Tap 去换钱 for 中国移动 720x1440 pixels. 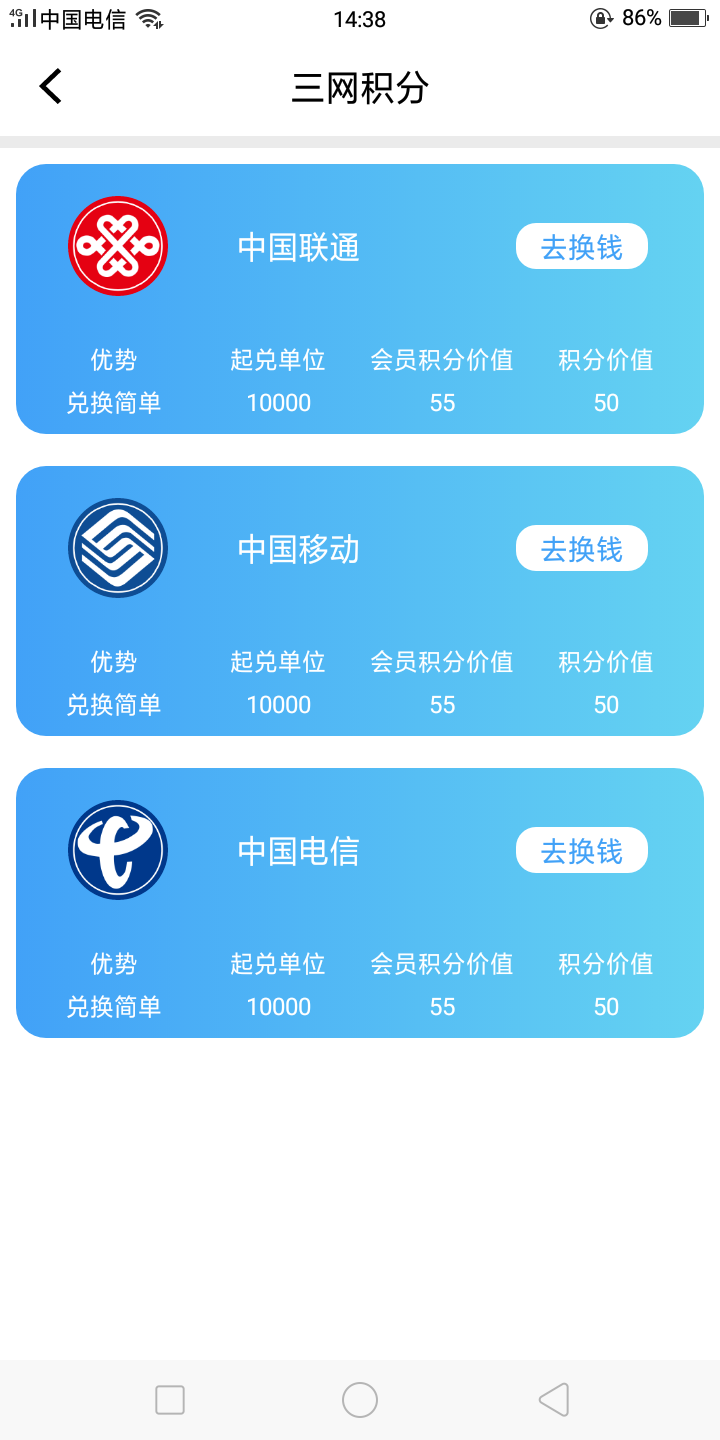click(x=581, y=549)
